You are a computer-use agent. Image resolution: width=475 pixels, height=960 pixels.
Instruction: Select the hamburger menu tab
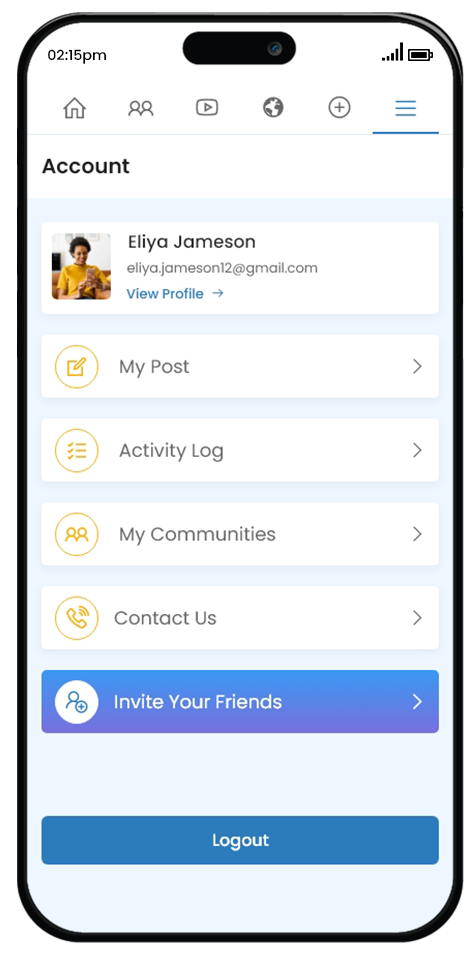point(405,108)
